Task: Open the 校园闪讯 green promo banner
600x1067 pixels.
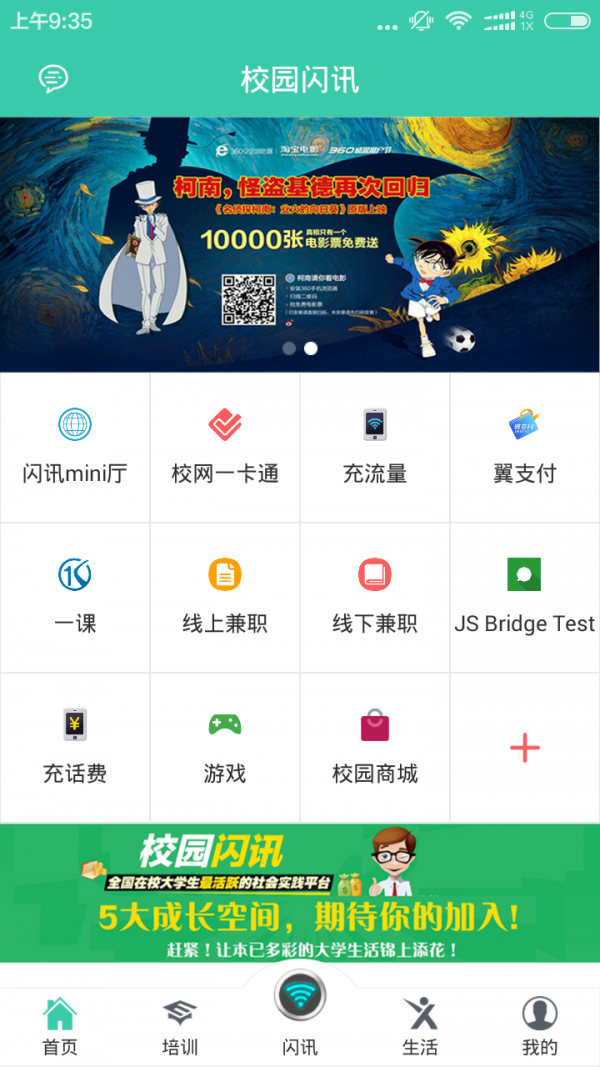Action: tap(300, 893)
